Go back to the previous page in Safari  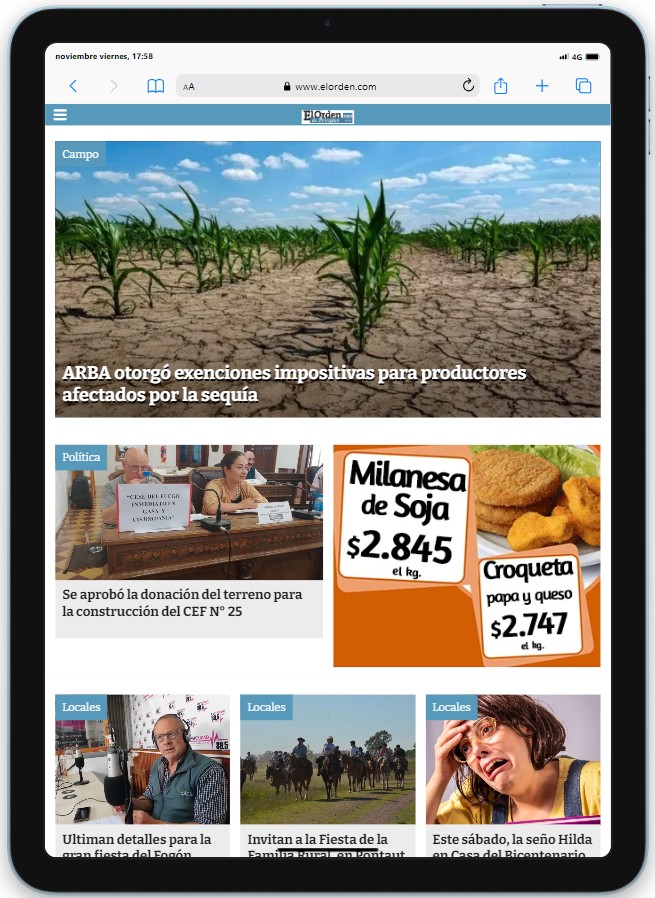point(73,86)
